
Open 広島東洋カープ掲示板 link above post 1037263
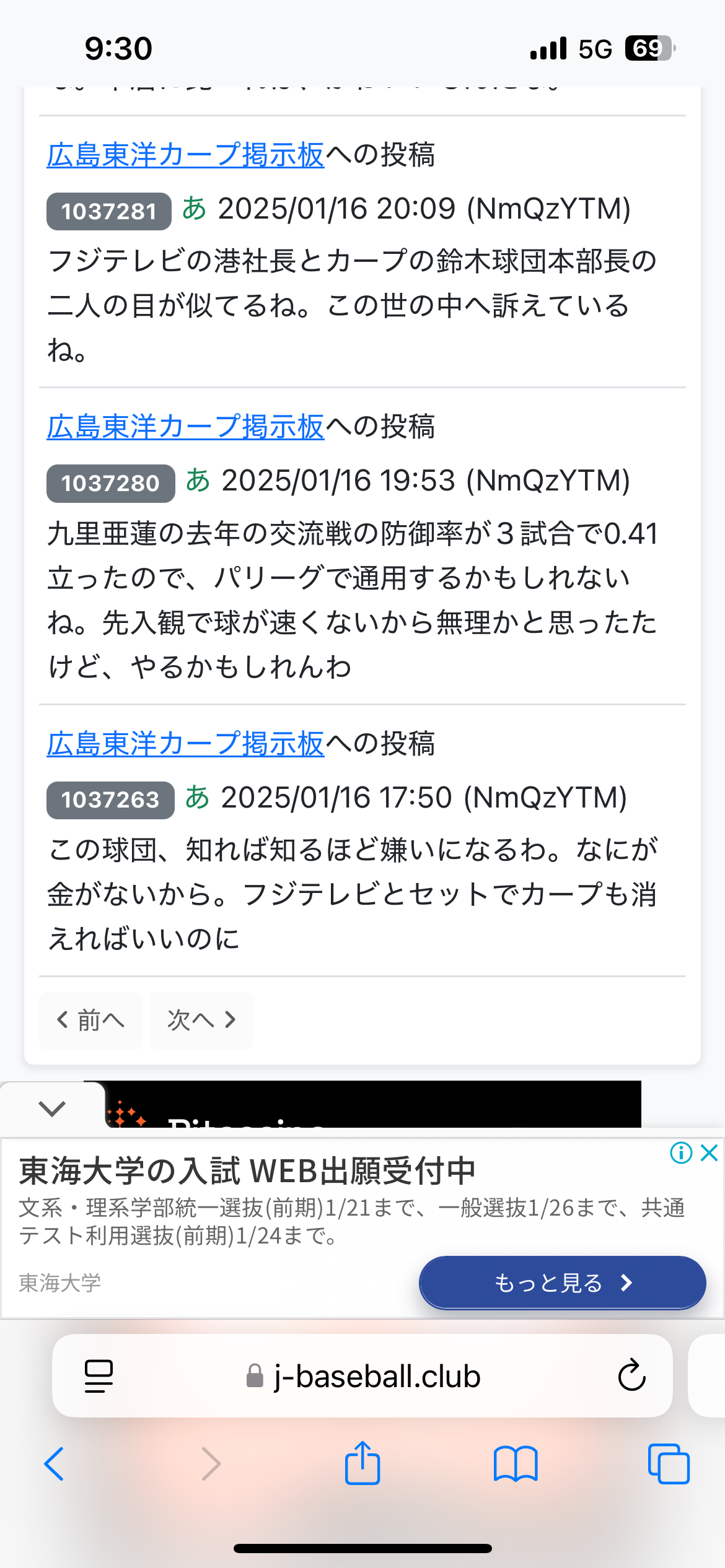click(x=185, y=744)
